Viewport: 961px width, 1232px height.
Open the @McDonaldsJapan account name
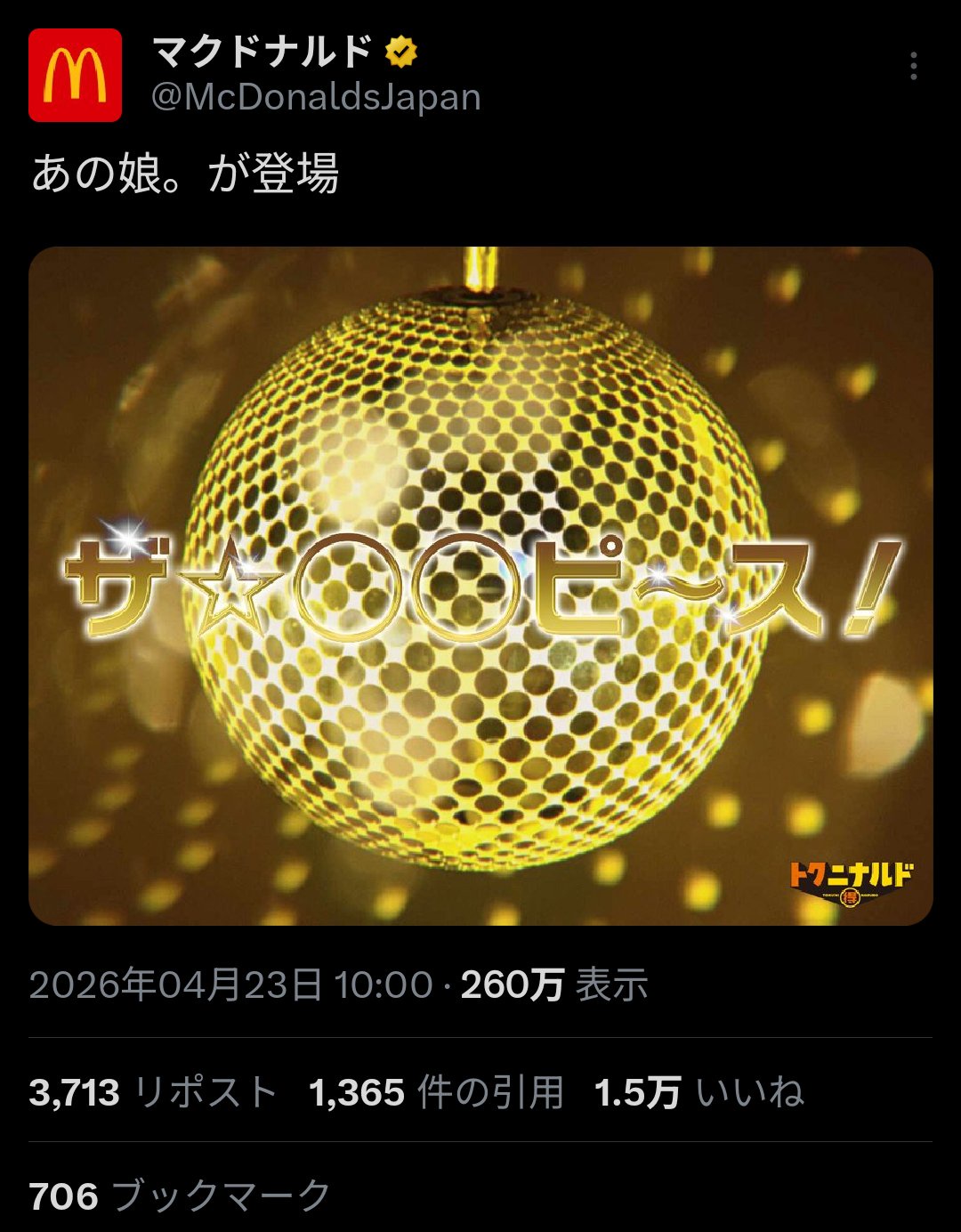316,97
